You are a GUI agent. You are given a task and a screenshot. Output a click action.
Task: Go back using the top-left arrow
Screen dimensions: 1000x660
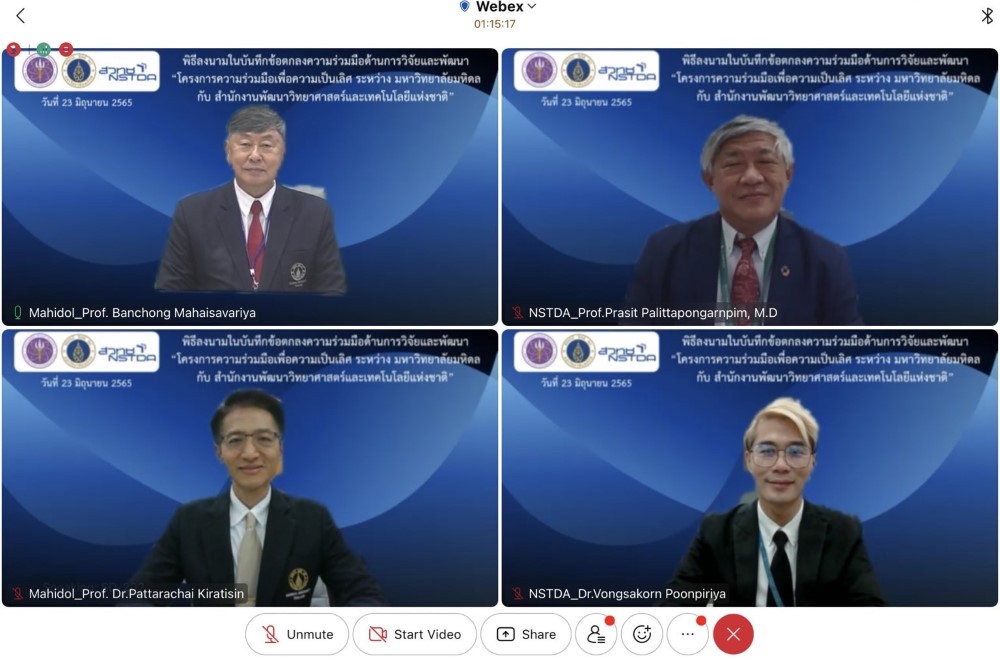pos(20,15)
